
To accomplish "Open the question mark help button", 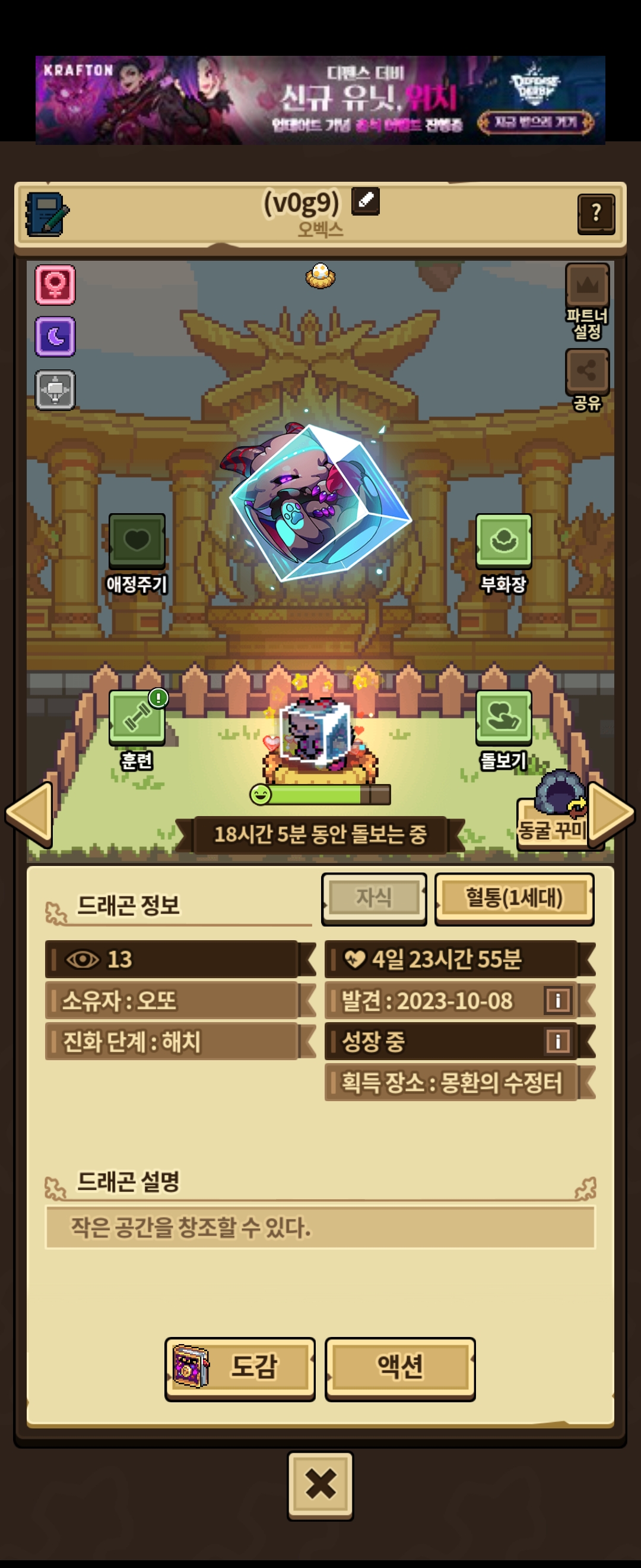I will tap(596, 214).
